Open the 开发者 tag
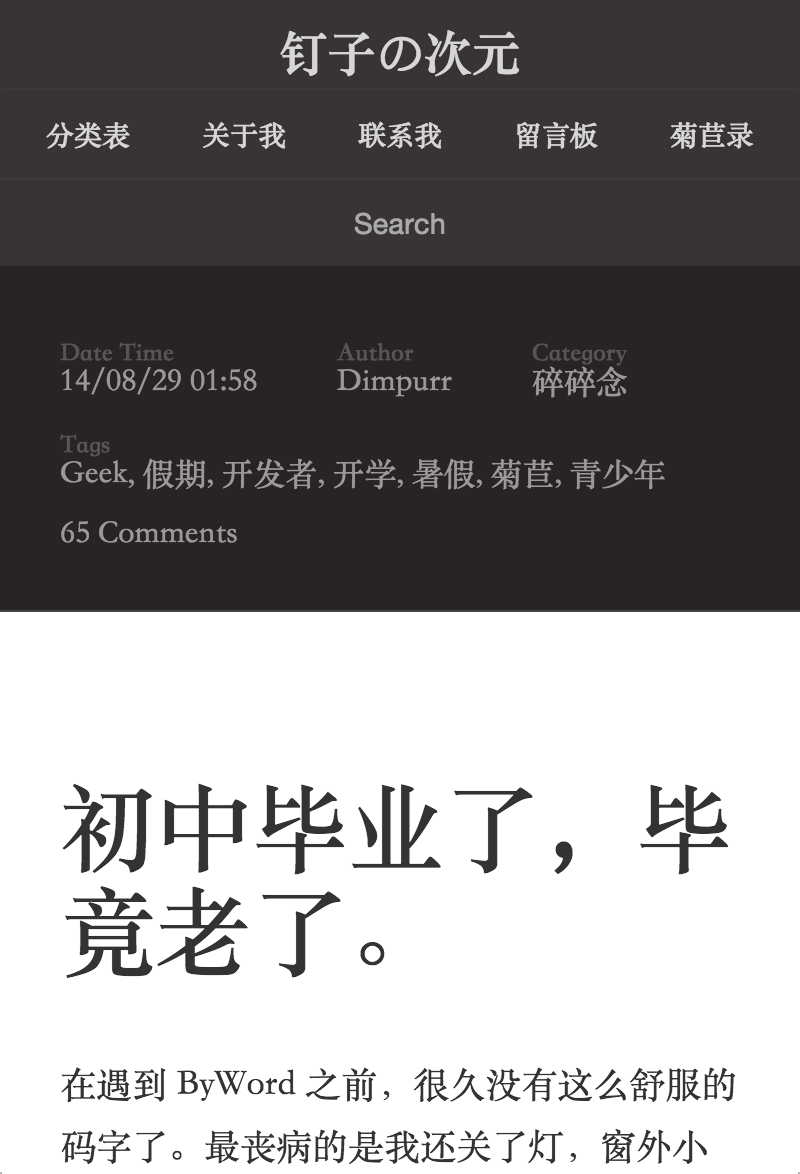Screen dimensions: 800x1174 click(268, 473)
